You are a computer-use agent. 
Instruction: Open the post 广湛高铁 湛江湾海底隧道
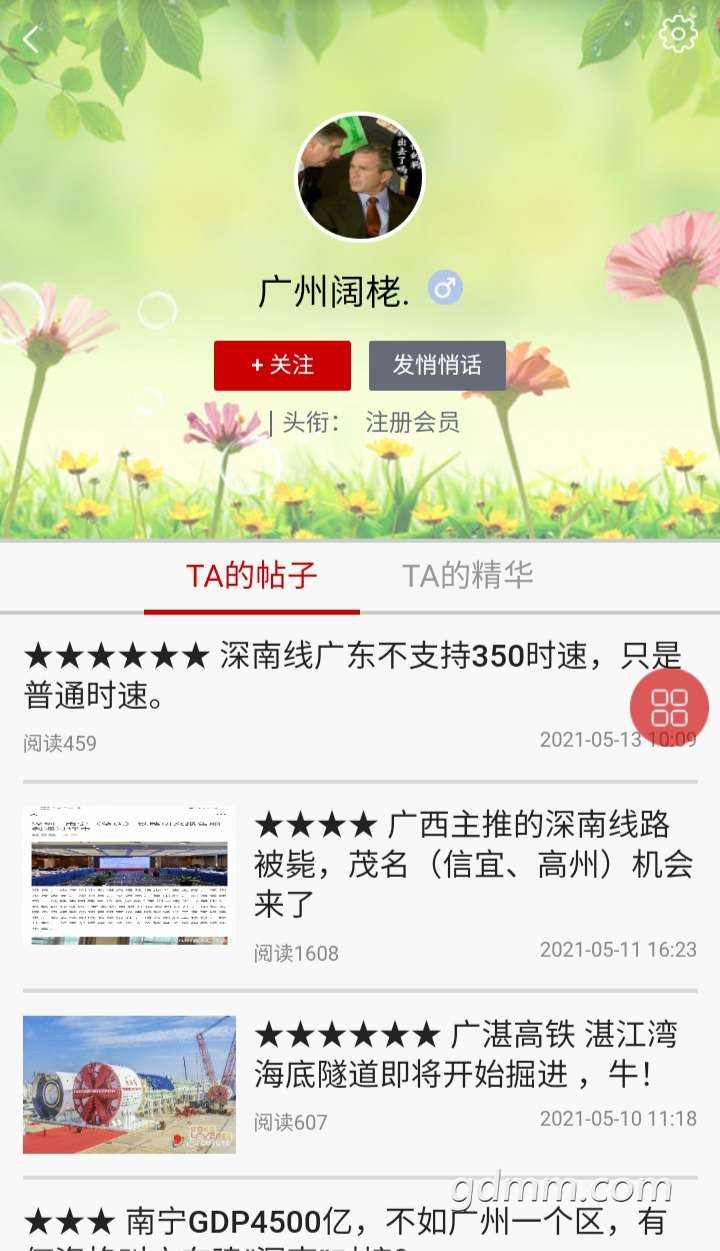(x=466, y=1054)
